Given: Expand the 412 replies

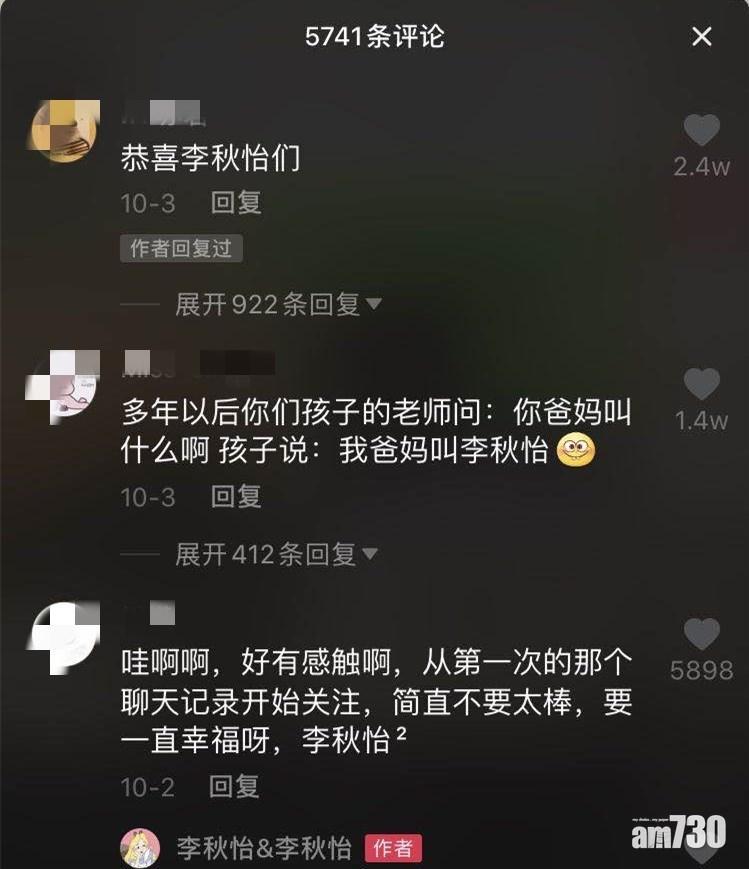Looking at the screenshot, I should pyautogui.click(x=276, y=554).
